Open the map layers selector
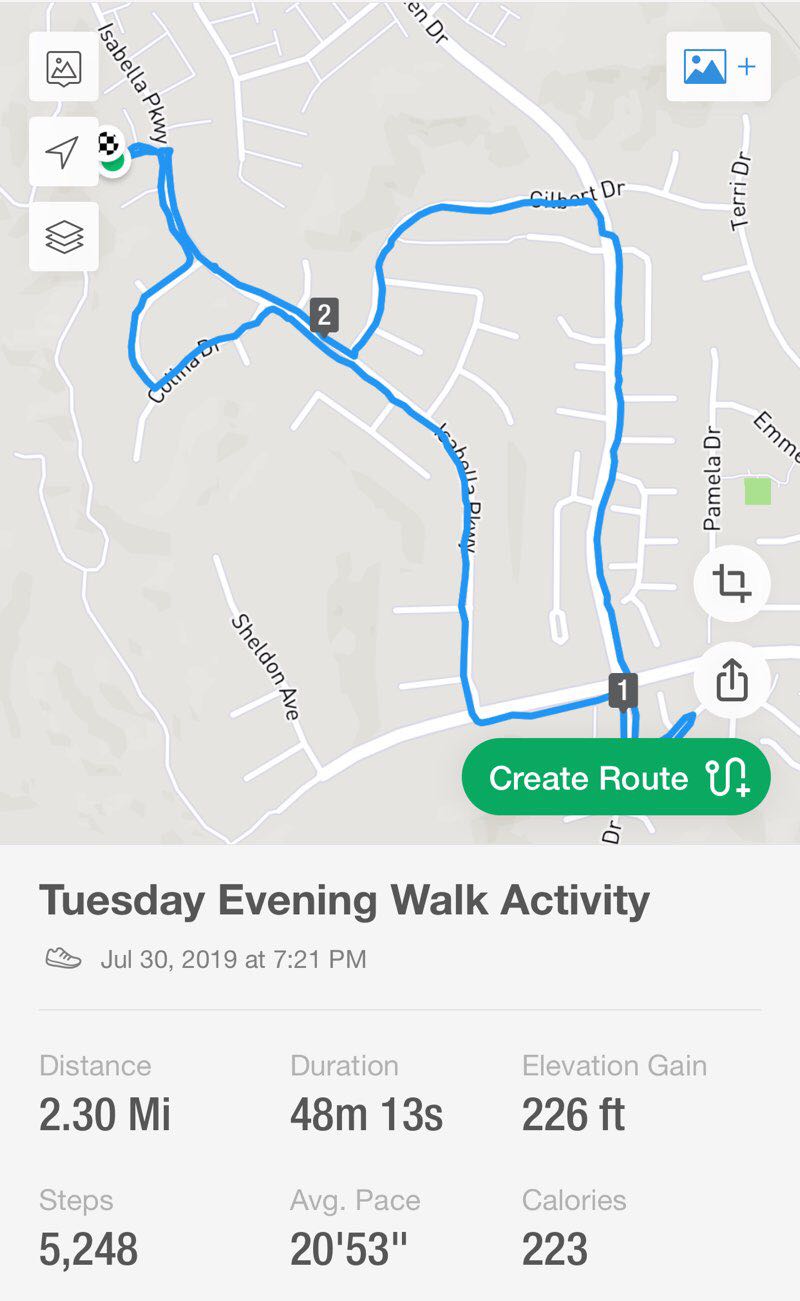This screenshot has height=1301, width=800. coord(64,237)
